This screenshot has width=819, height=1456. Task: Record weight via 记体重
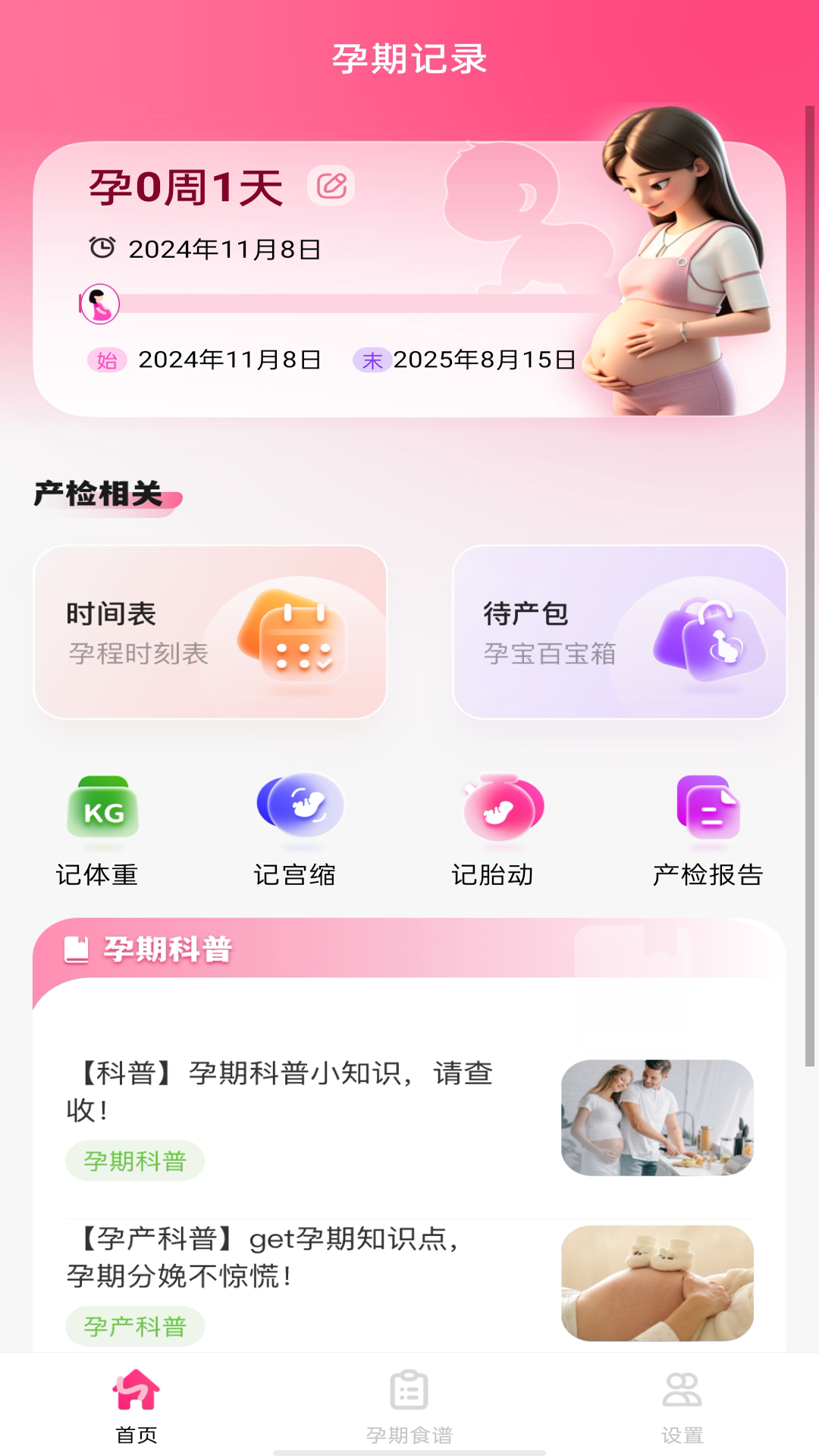point(98,830)
